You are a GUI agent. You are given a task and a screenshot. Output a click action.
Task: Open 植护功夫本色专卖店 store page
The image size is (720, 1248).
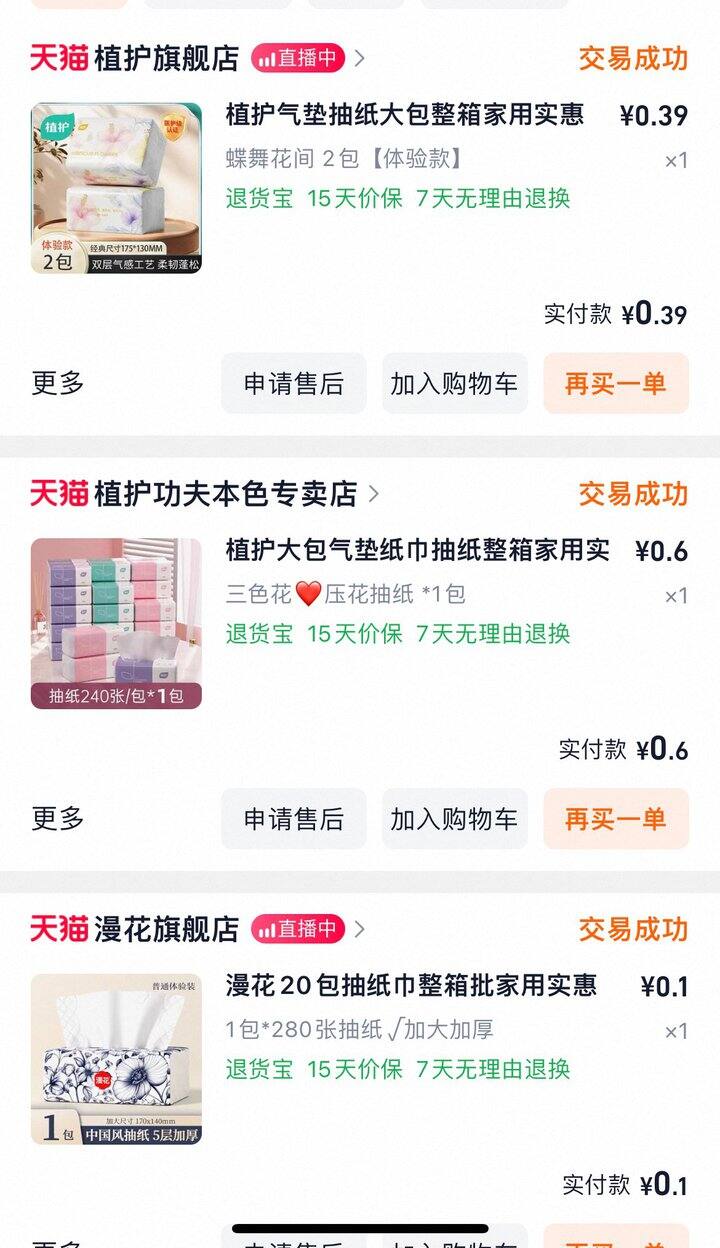(224, 493)
